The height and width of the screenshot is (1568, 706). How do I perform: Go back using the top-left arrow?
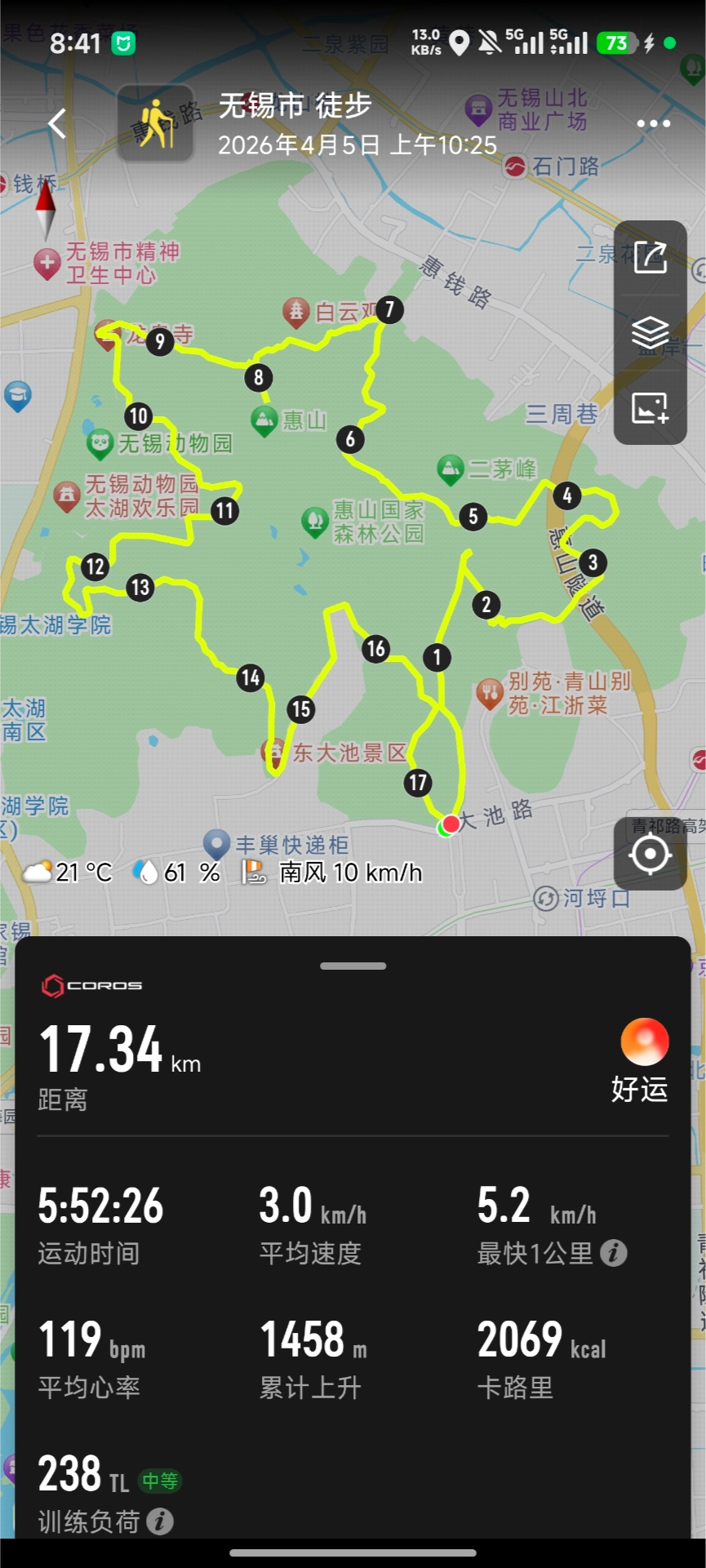pos(56,124)
